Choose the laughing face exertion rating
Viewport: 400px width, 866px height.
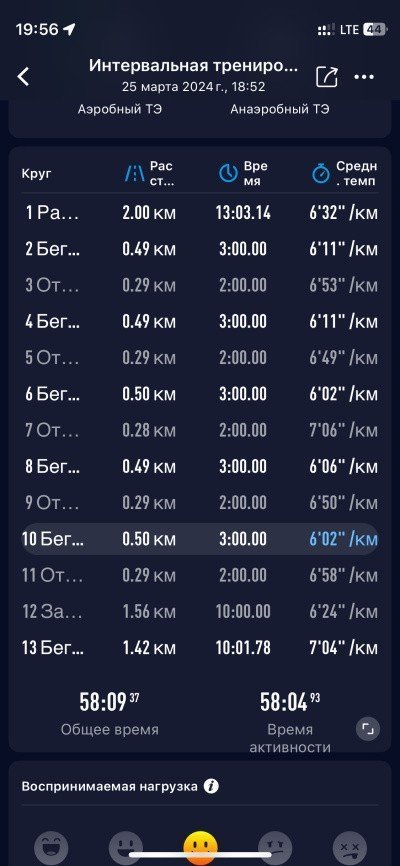click(51, 849)
